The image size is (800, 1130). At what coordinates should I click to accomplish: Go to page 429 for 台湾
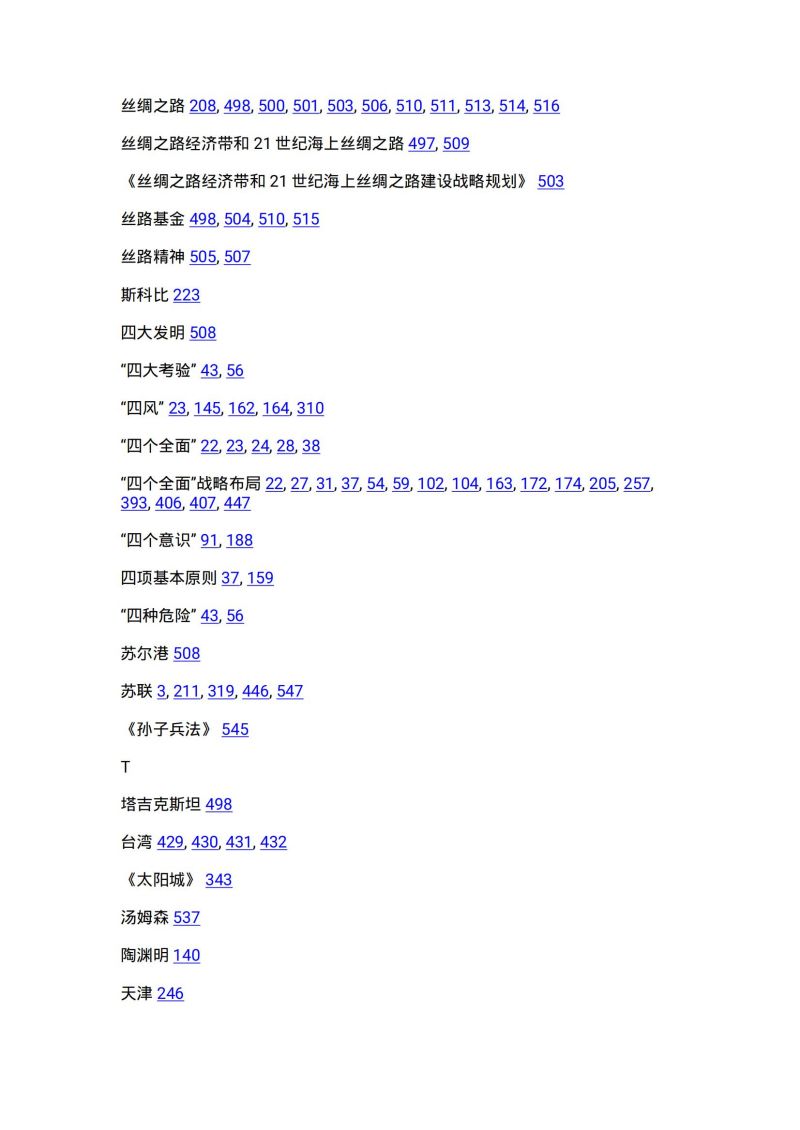coord(170,842)
